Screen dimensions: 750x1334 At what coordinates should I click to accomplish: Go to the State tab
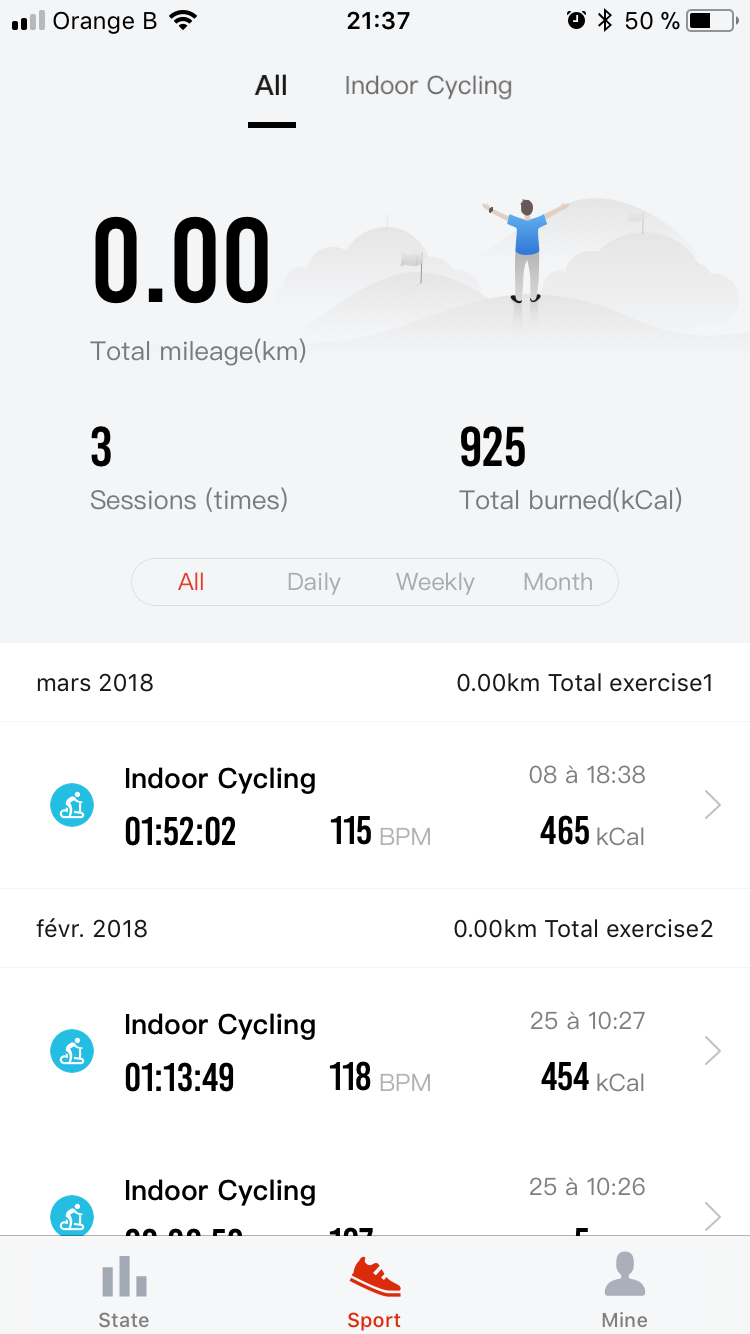coord(124,1290)
